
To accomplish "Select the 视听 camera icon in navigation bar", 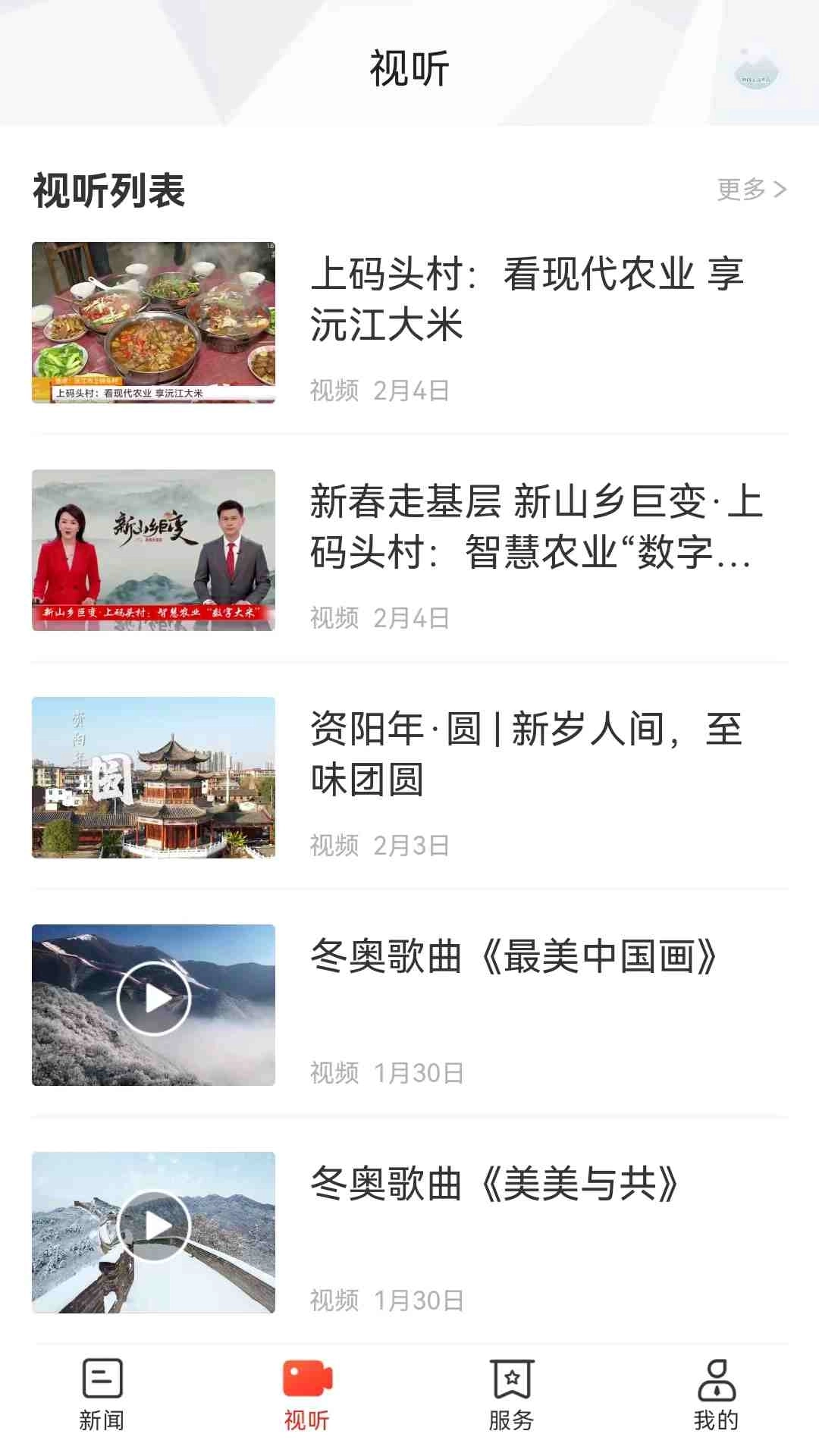I will [307, 1382].
